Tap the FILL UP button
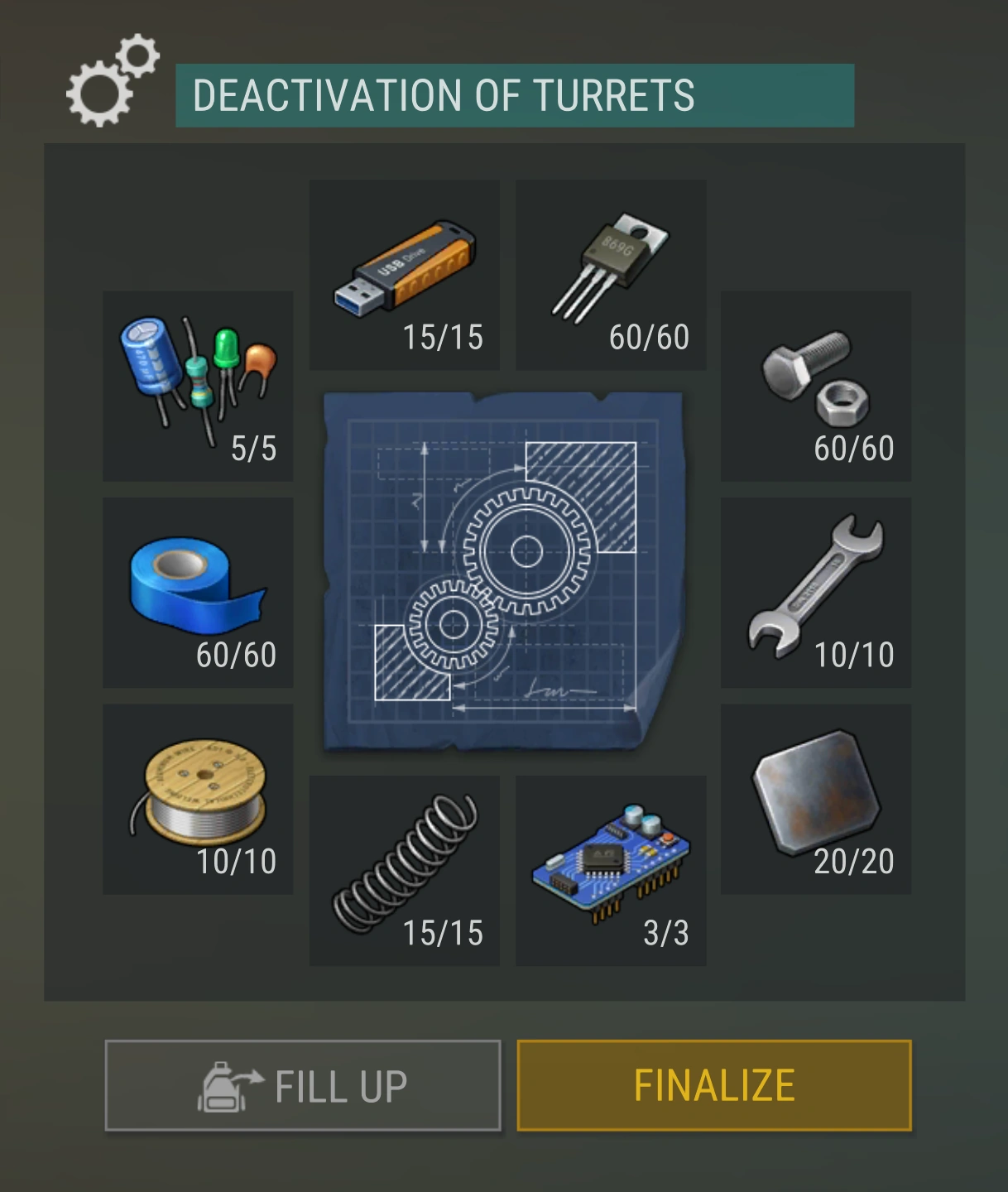 [303, 1085]
